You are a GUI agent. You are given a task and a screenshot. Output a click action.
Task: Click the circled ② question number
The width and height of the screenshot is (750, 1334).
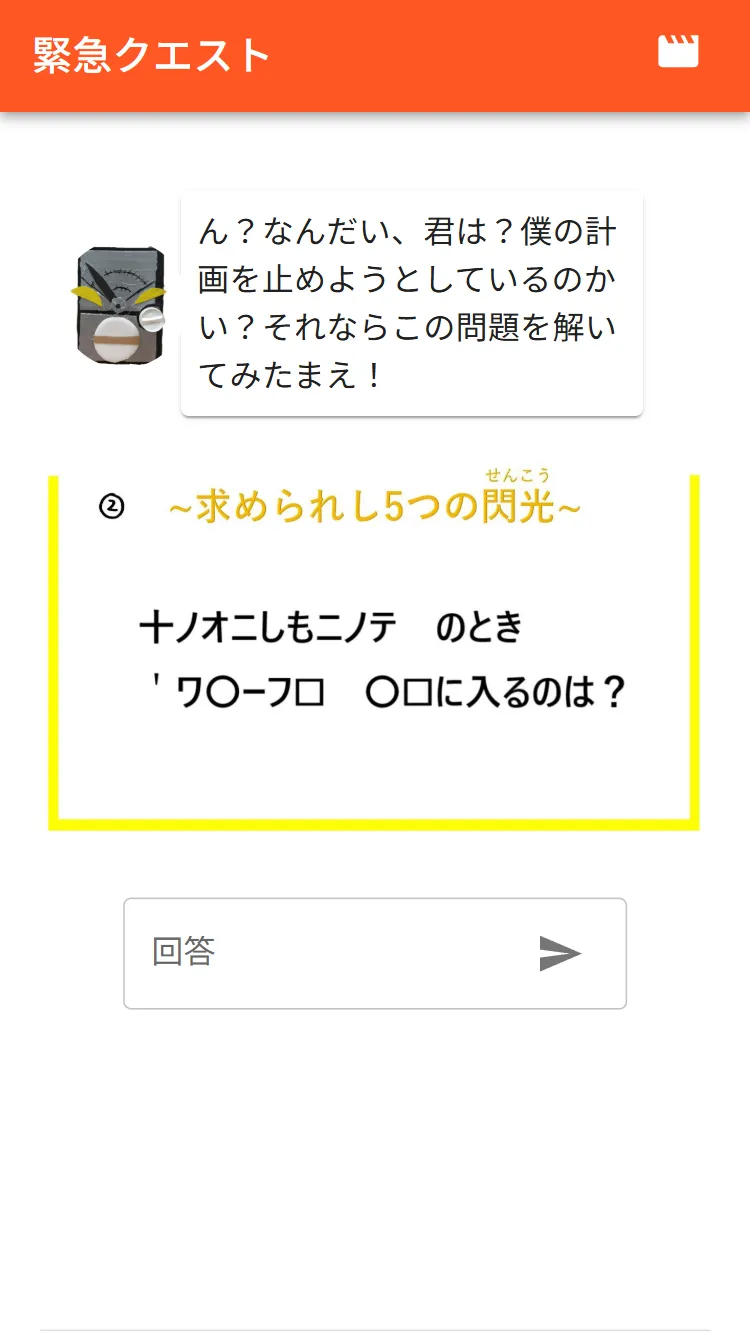tap(113, 505)
